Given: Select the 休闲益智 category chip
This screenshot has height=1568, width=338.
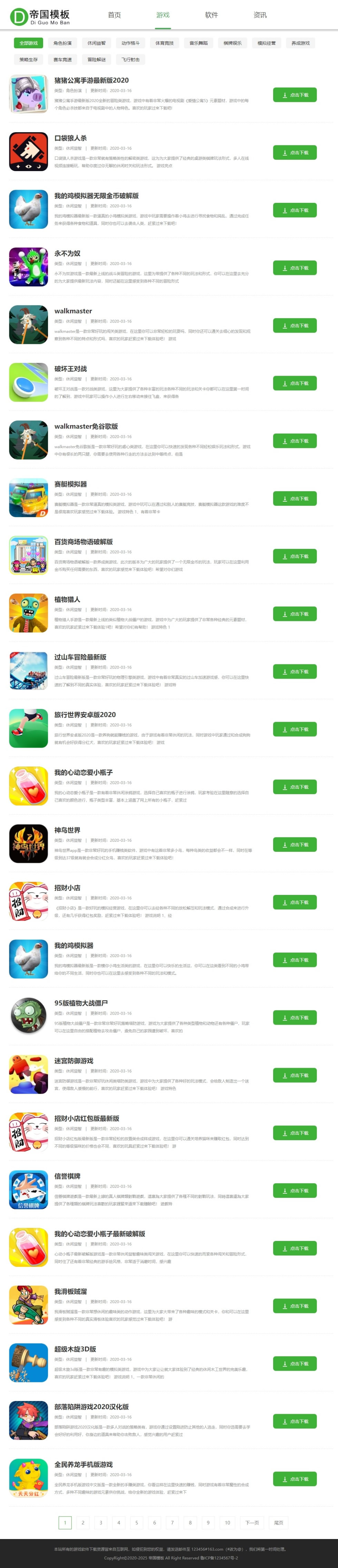Looking at the screenshot, I should (x=96, y=43).
